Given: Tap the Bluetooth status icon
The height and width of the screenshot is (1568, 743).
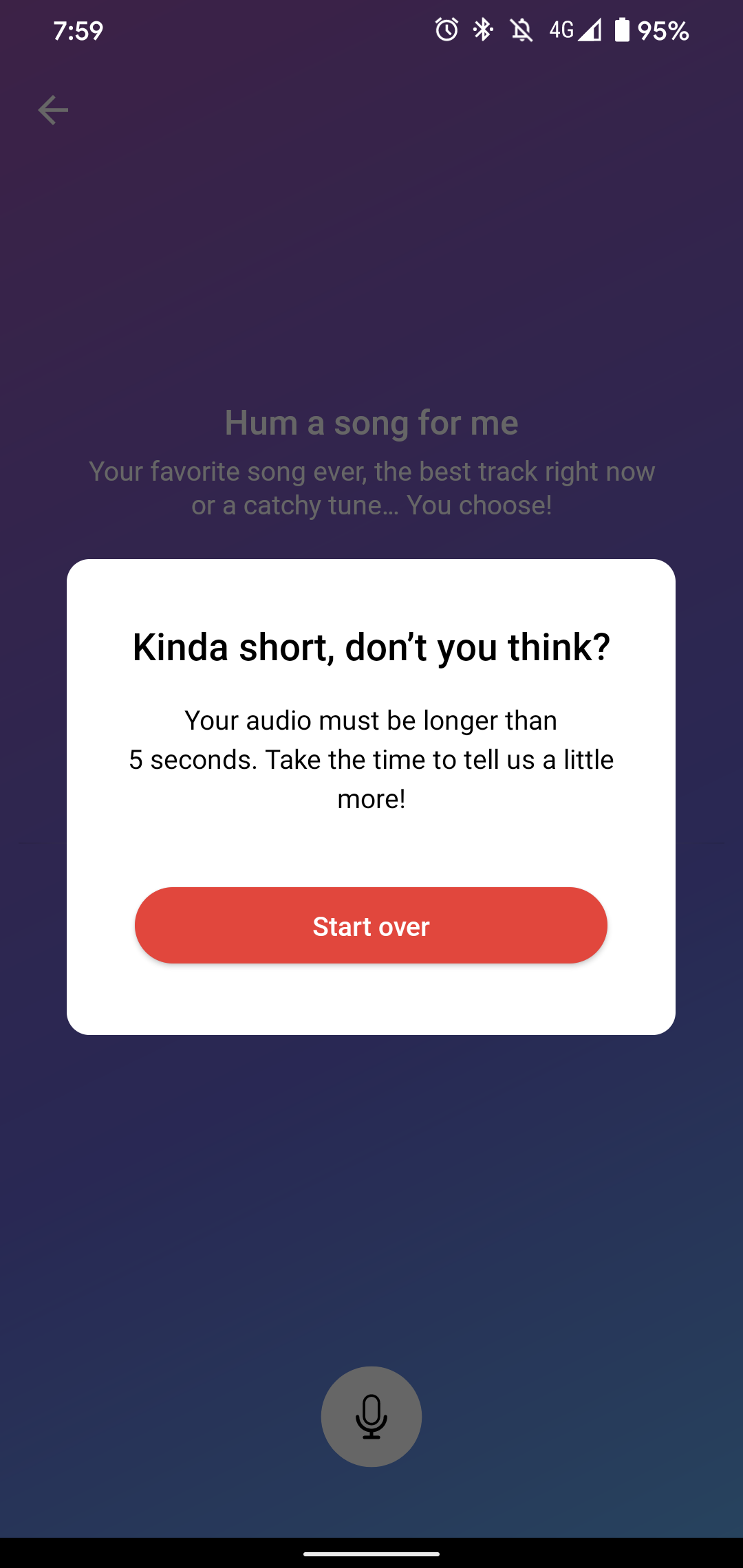Looking at the screenshot, I should 484,30.
